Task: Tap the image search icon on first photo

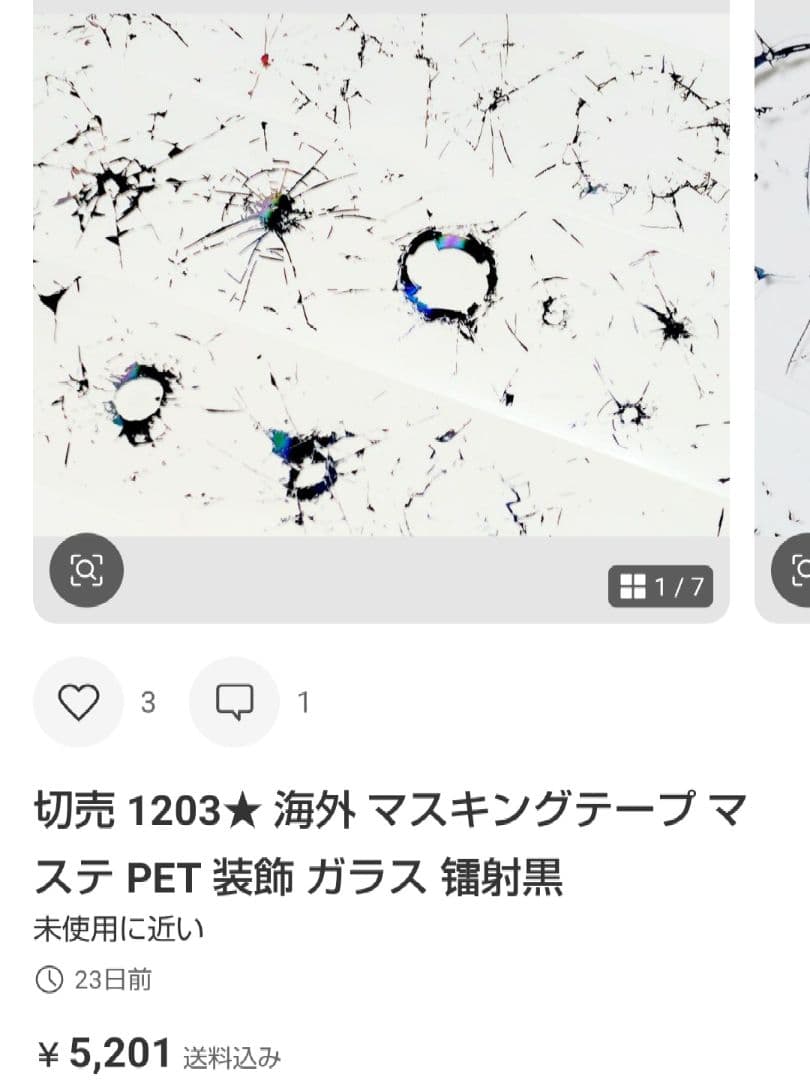Action: (86, 571)
